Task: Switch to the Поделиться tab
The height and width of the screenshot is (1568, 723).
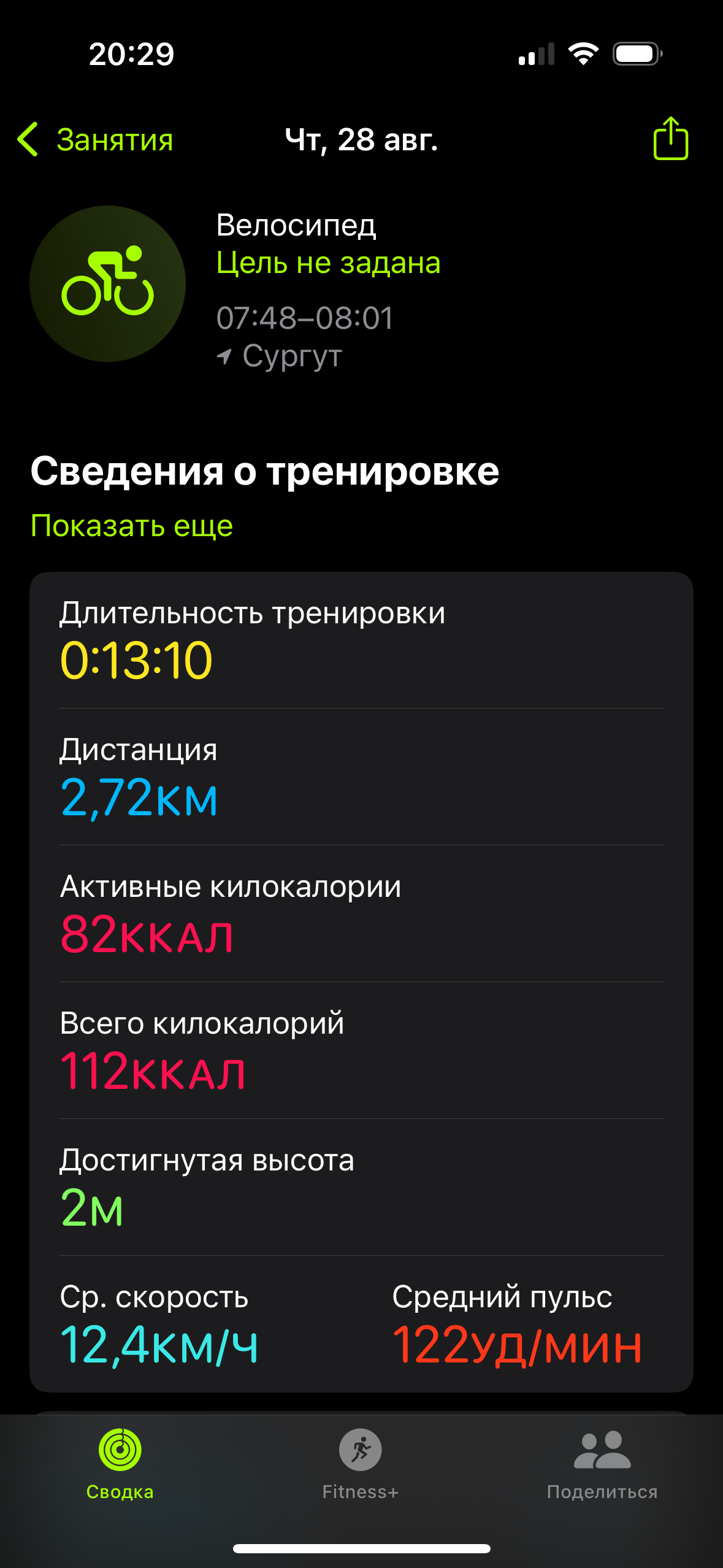Action: coord(602,1464)
